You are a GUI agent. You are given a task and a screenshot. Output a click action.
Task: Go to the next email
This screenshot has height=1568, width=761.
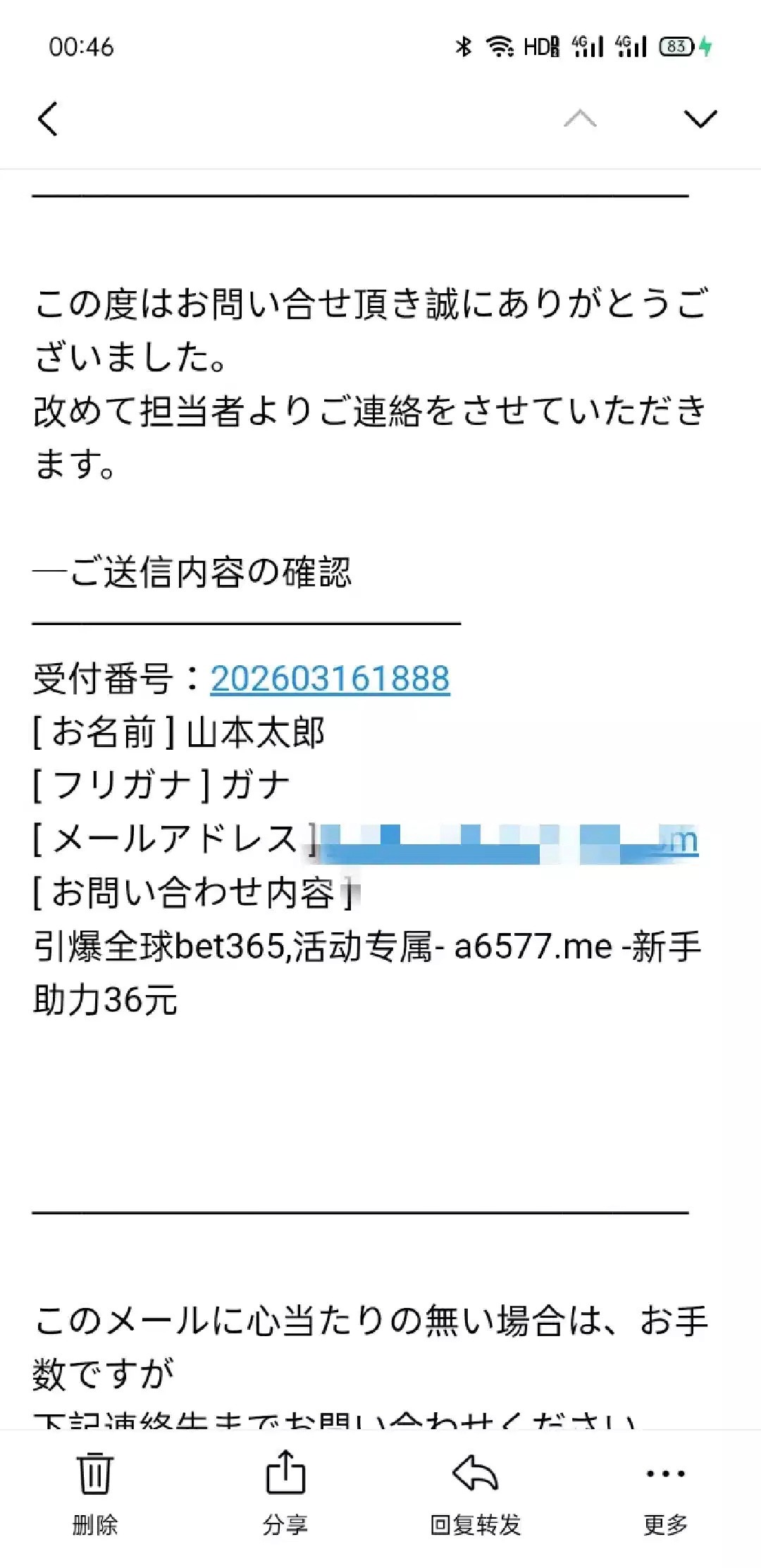tap(700, 118)
